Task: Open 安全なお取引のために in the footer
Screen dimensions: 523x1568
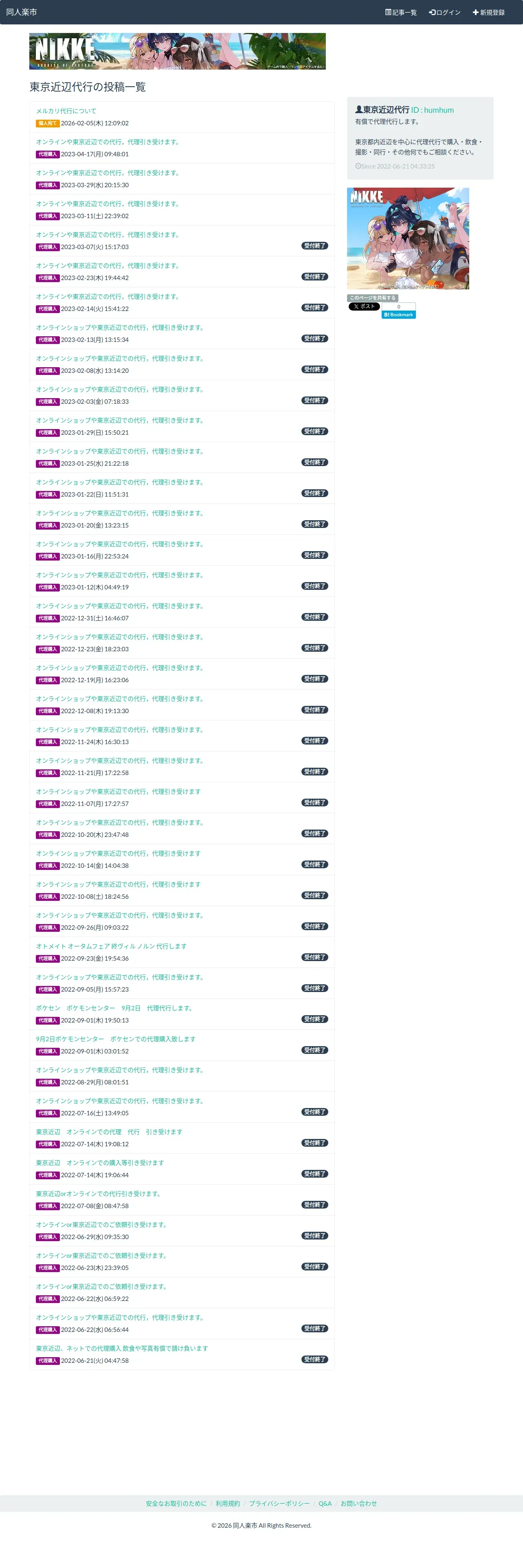Action: click(176, 1503)
